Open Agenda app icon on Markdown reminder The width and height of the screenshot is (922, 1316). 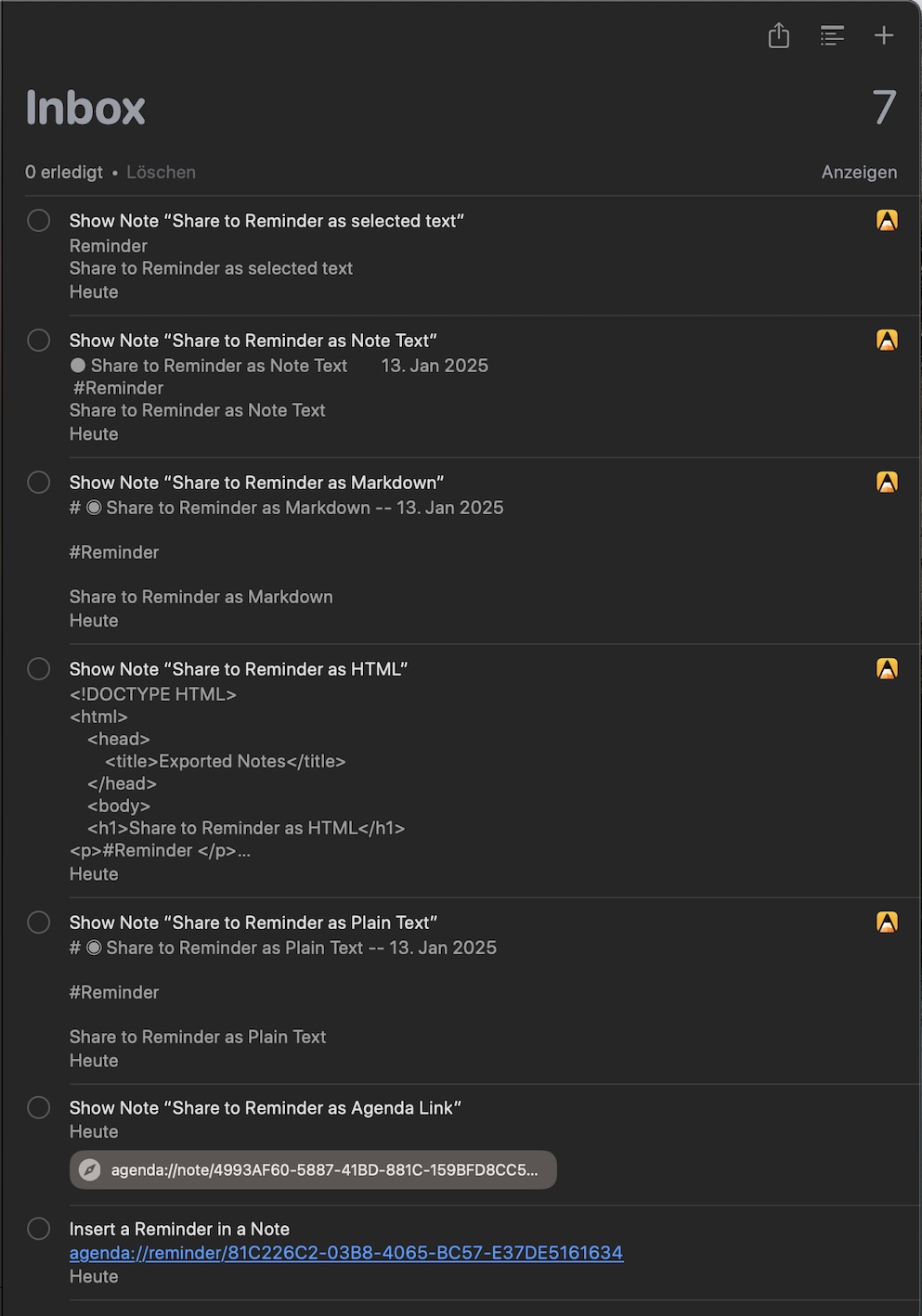click(887, 483)
